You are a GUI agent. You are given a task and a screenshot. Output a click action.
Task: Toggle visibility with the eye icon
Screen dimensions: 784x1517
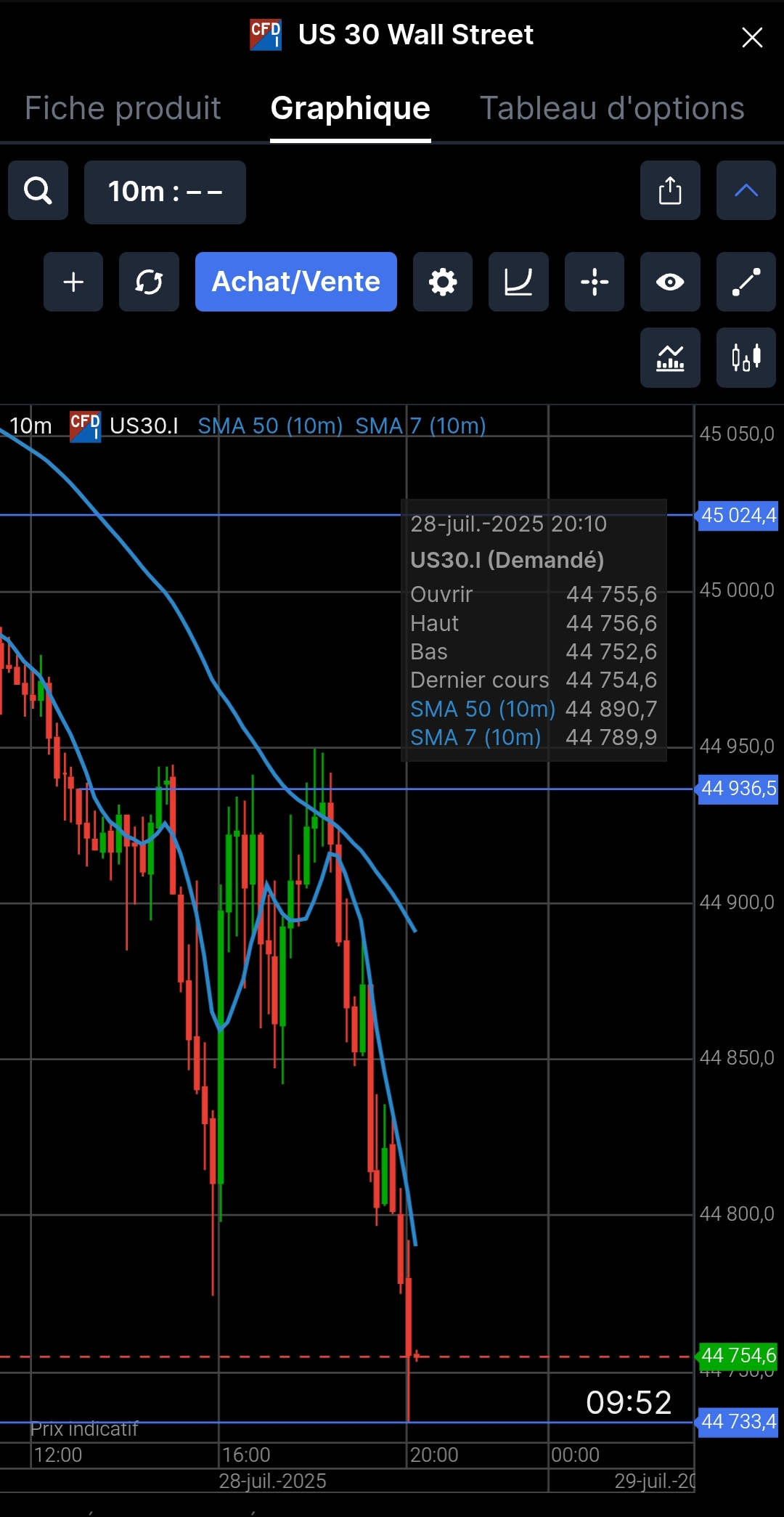tap(670, 282)
